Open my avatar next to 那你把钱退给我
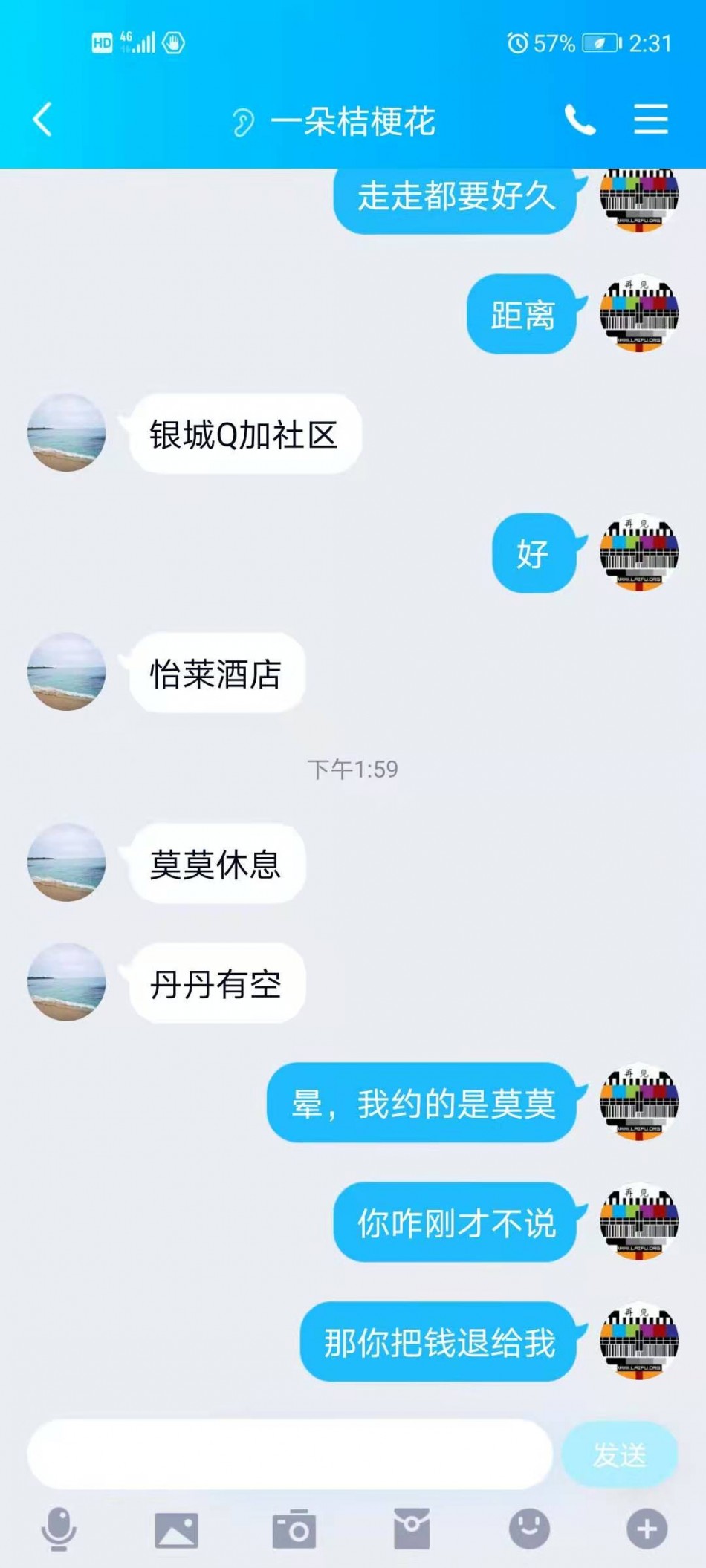 [639, 1341]
